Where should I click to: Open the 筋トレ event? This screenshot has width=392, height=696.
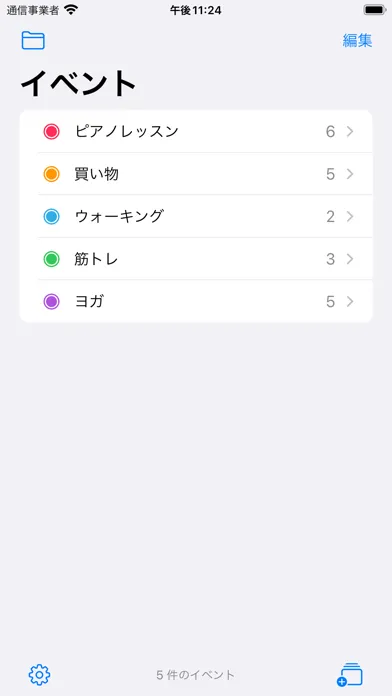coord(196,259)
